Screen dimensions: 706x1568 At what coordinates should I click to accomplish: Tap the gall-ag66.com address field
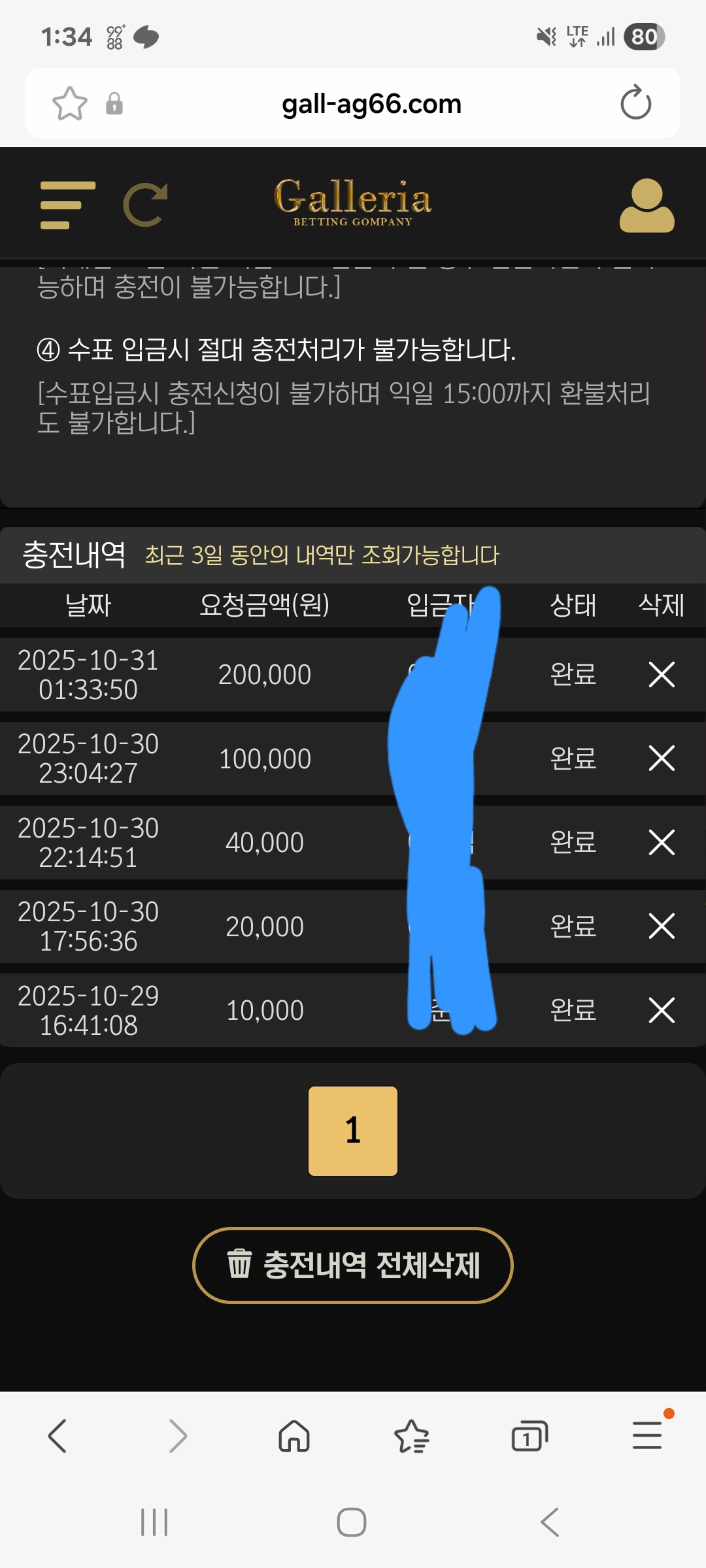point(371,103)
